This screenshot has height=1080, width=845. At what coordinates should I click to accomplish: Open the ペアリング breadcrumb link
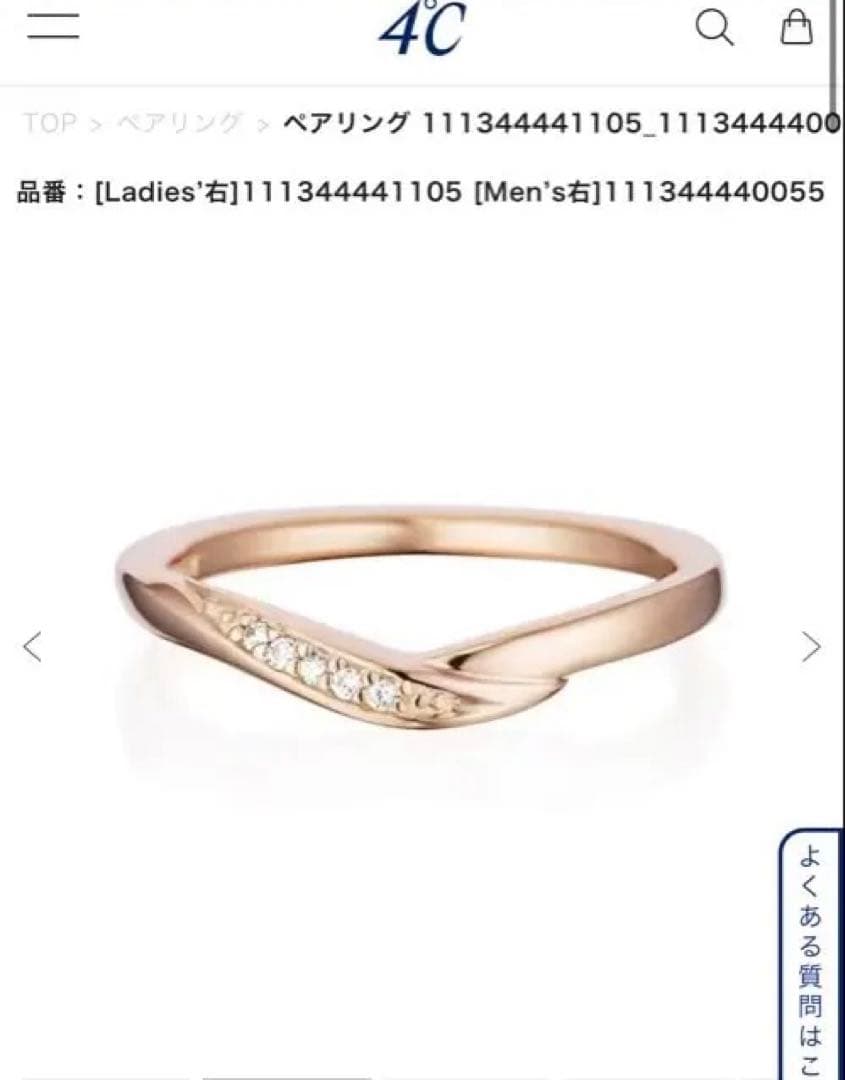[x=180, y=123]
